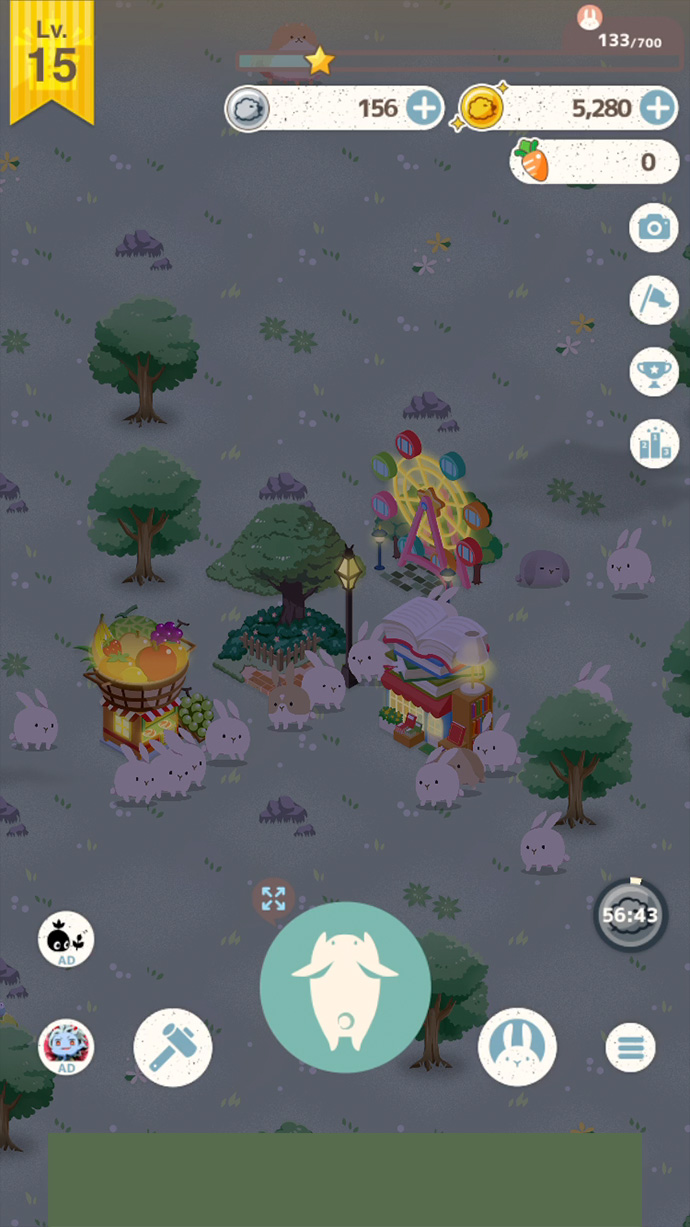Open the hamburger menu

point(630,1048)
